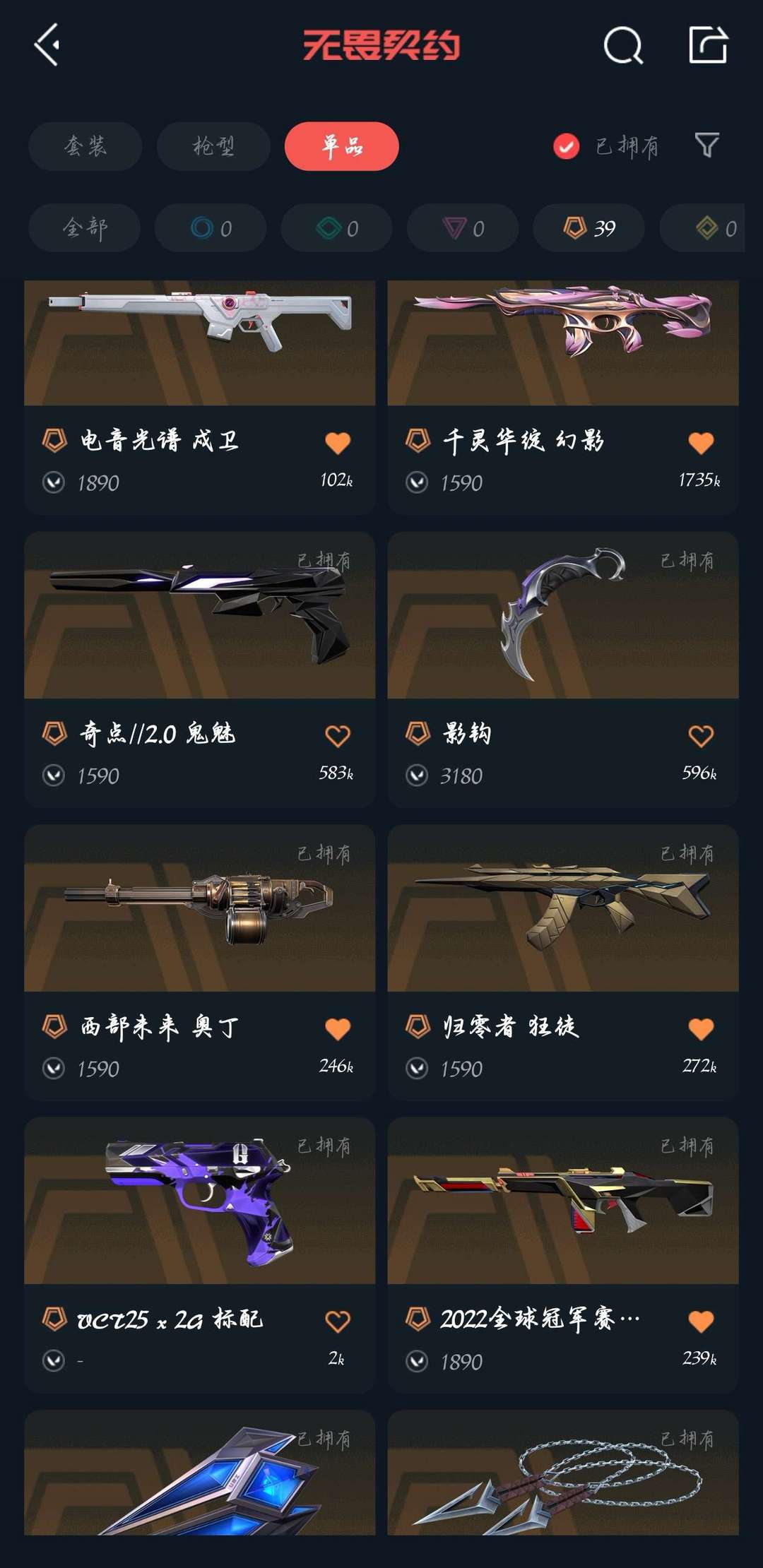Remove the like on 归零者 狂徒

tap(701, 1029)
